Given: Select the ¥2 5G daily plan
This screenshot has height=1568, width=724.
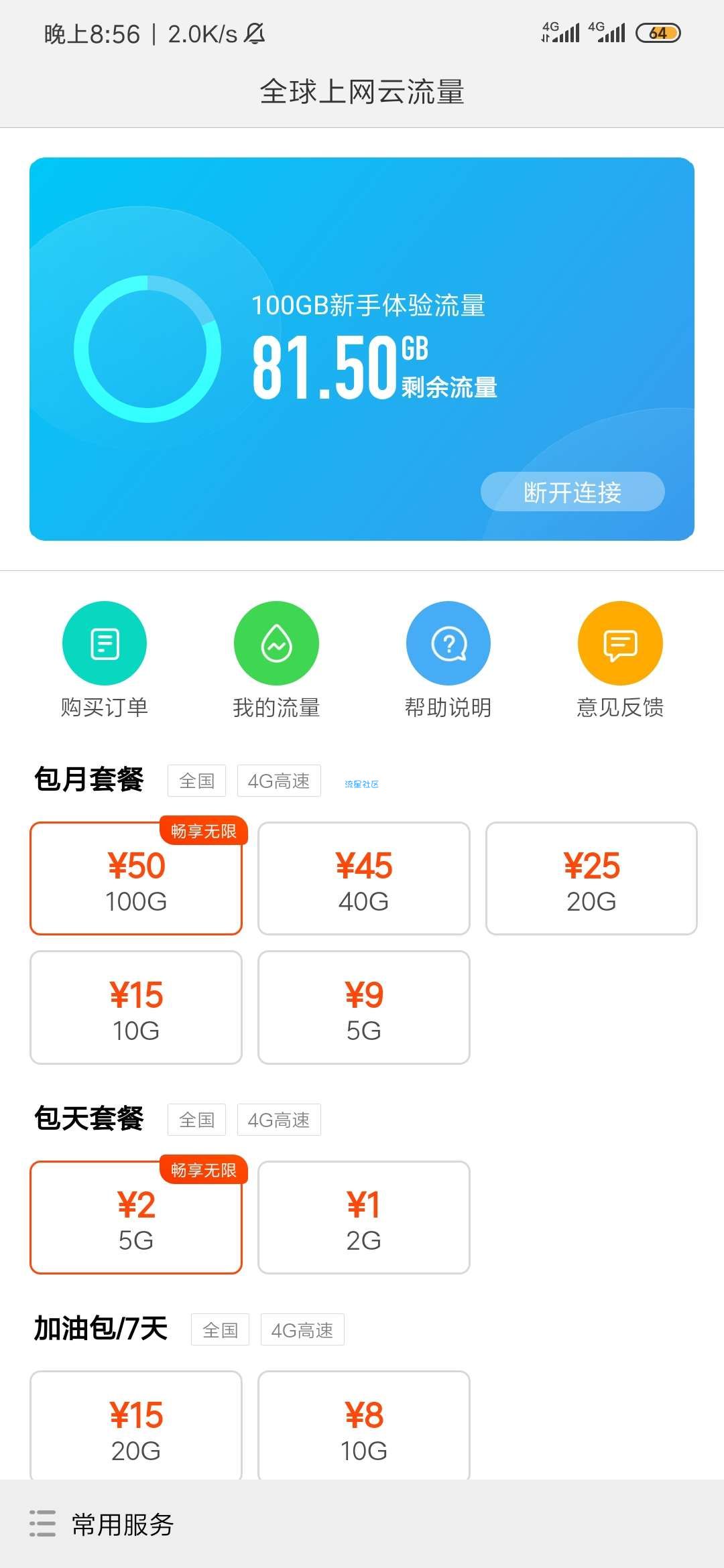Looking at the screenshot, I should [x=136, y=1218].
